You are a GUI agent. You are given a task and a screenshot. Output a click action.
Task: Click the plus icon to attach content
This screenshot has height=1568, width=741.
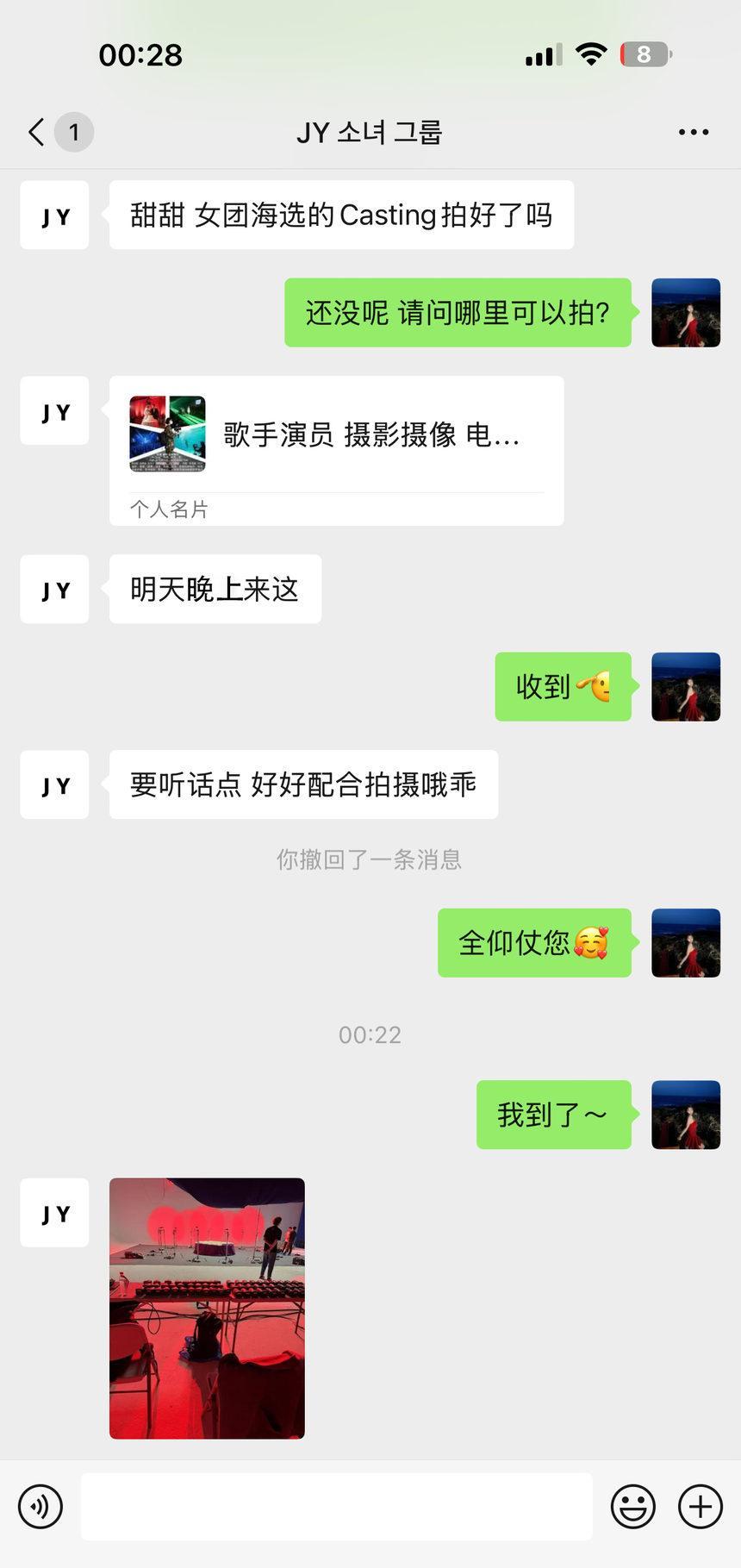[699, 1506]
